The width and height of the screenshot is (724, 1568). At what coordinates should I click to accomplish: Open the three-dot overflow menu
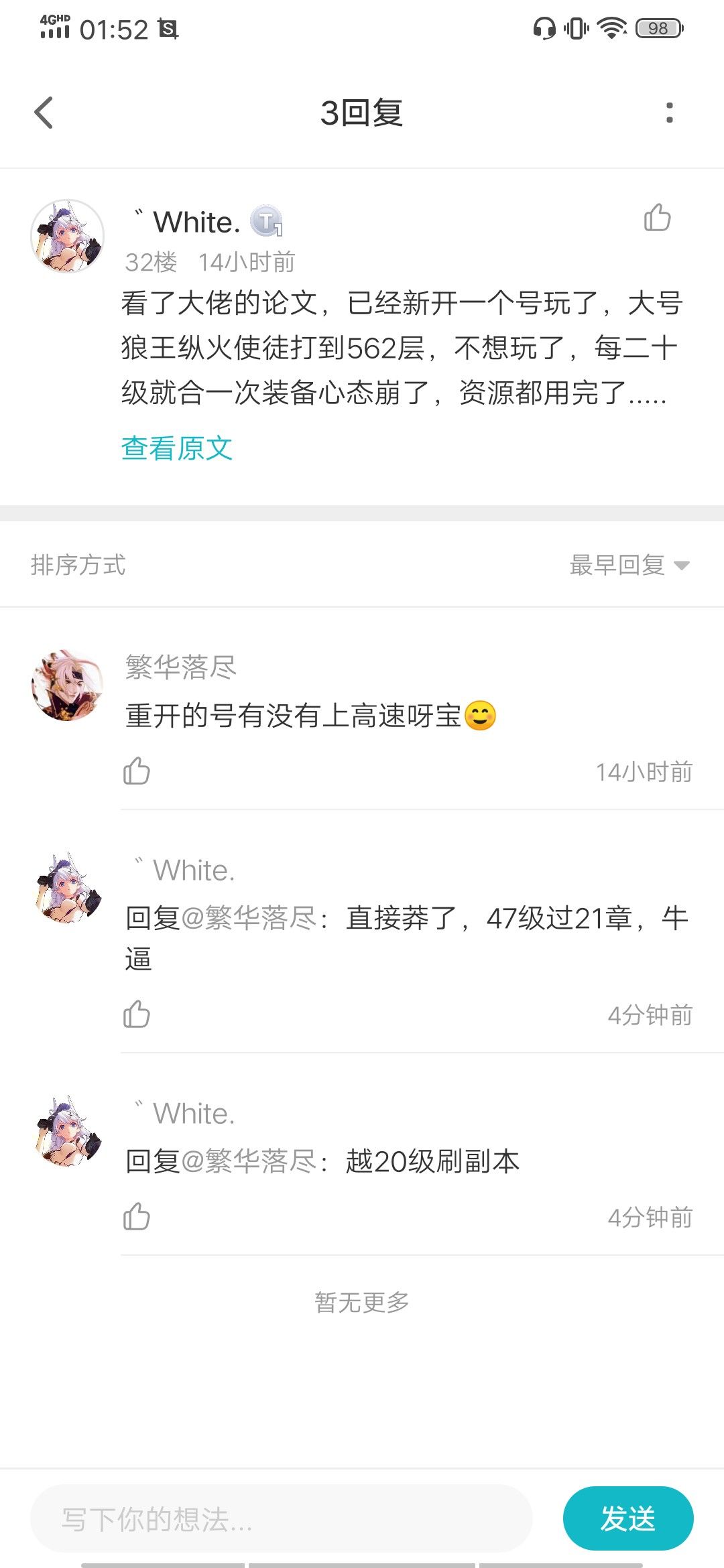point(669,113)
